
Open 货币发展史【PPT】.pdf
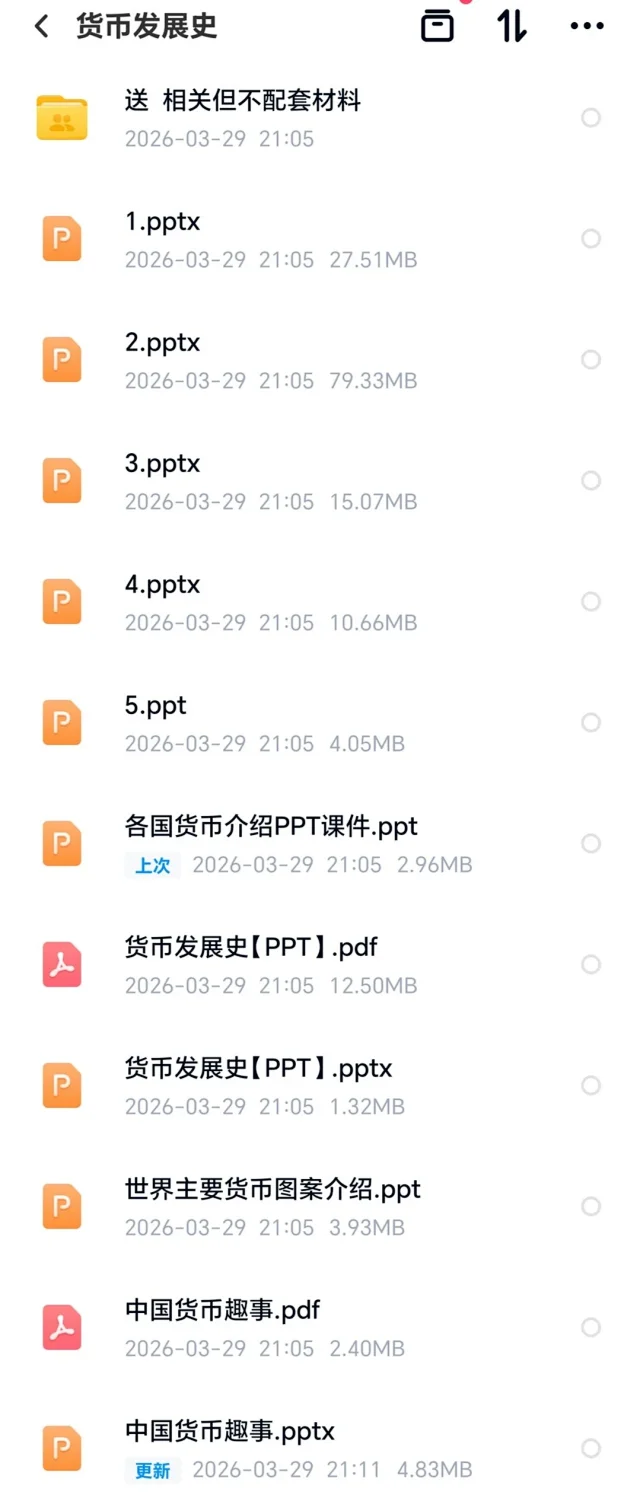click(250, 948)
